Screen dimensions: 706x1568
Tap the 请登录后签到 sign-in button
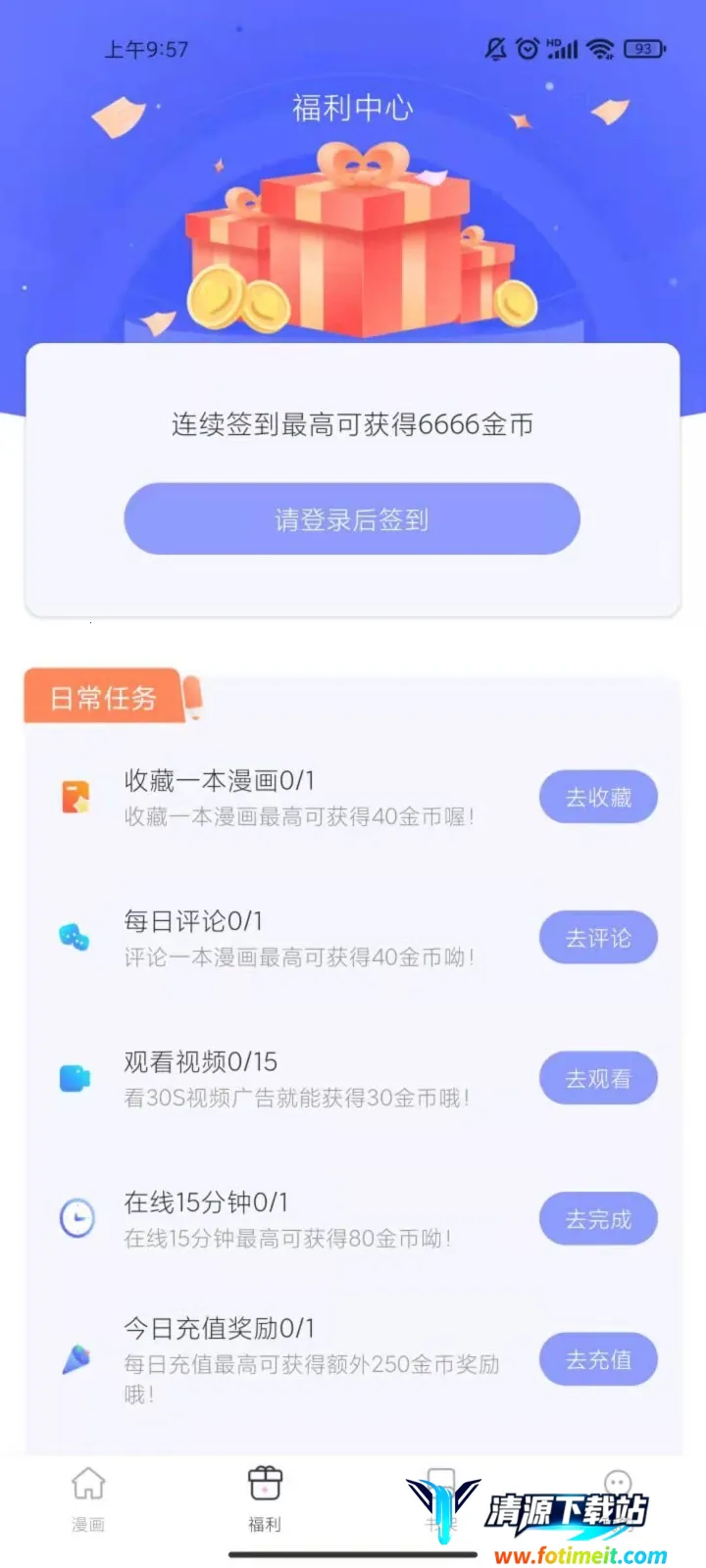[x=352, y=519]
